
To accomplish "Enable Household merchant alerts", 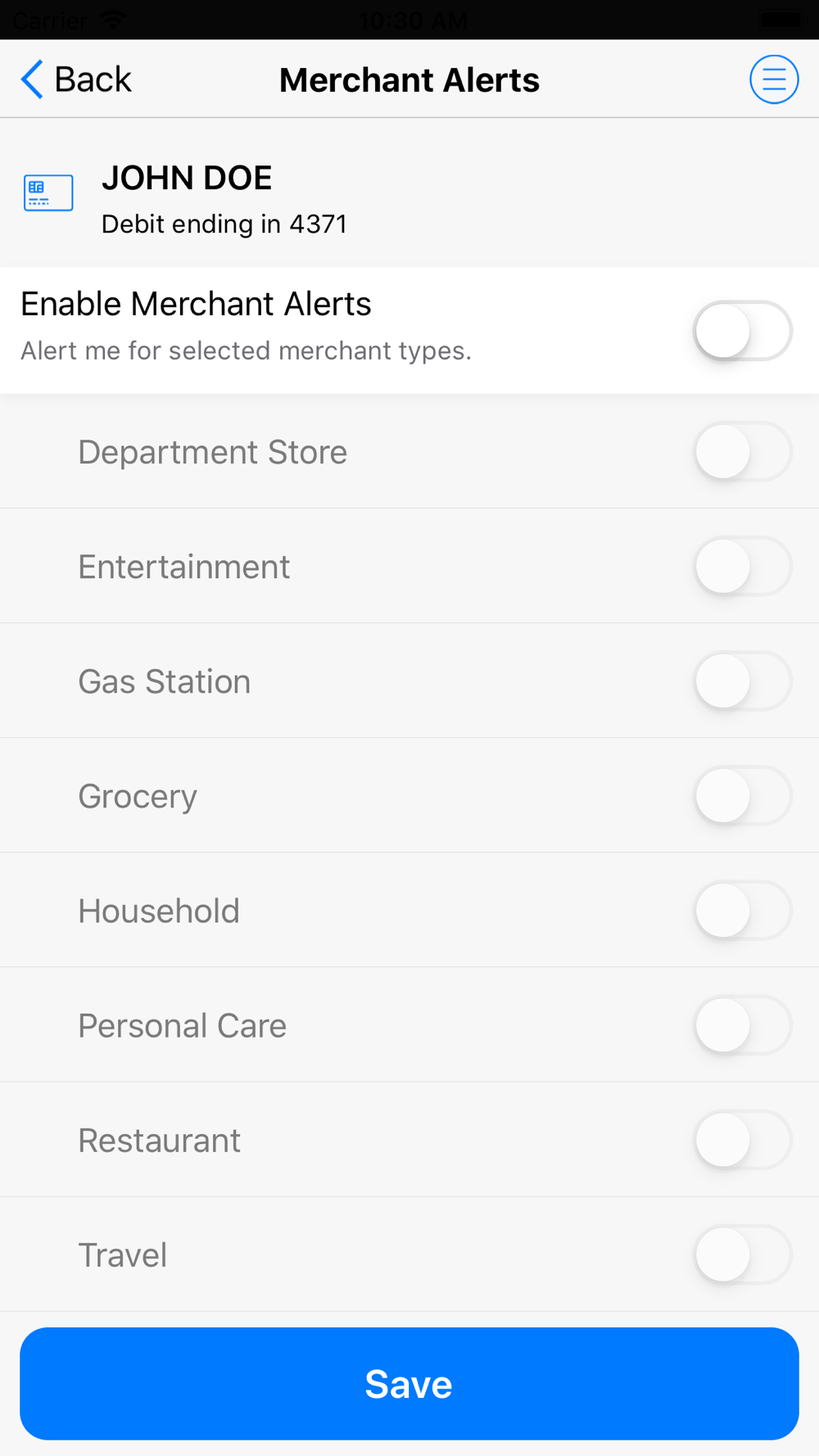I will 743,910.
